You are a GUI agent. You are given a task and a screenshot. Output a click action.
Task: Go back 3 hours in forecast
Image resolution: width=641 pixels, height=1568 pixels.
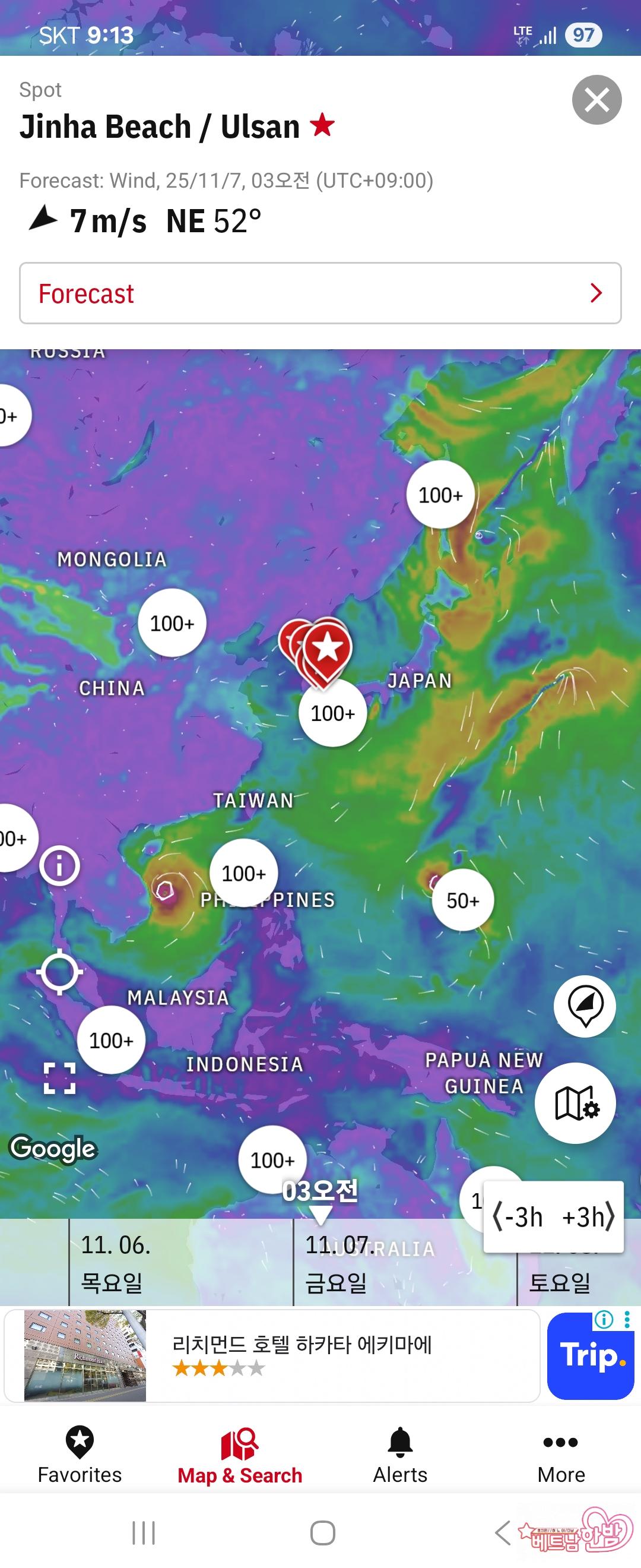point(518,1217)
